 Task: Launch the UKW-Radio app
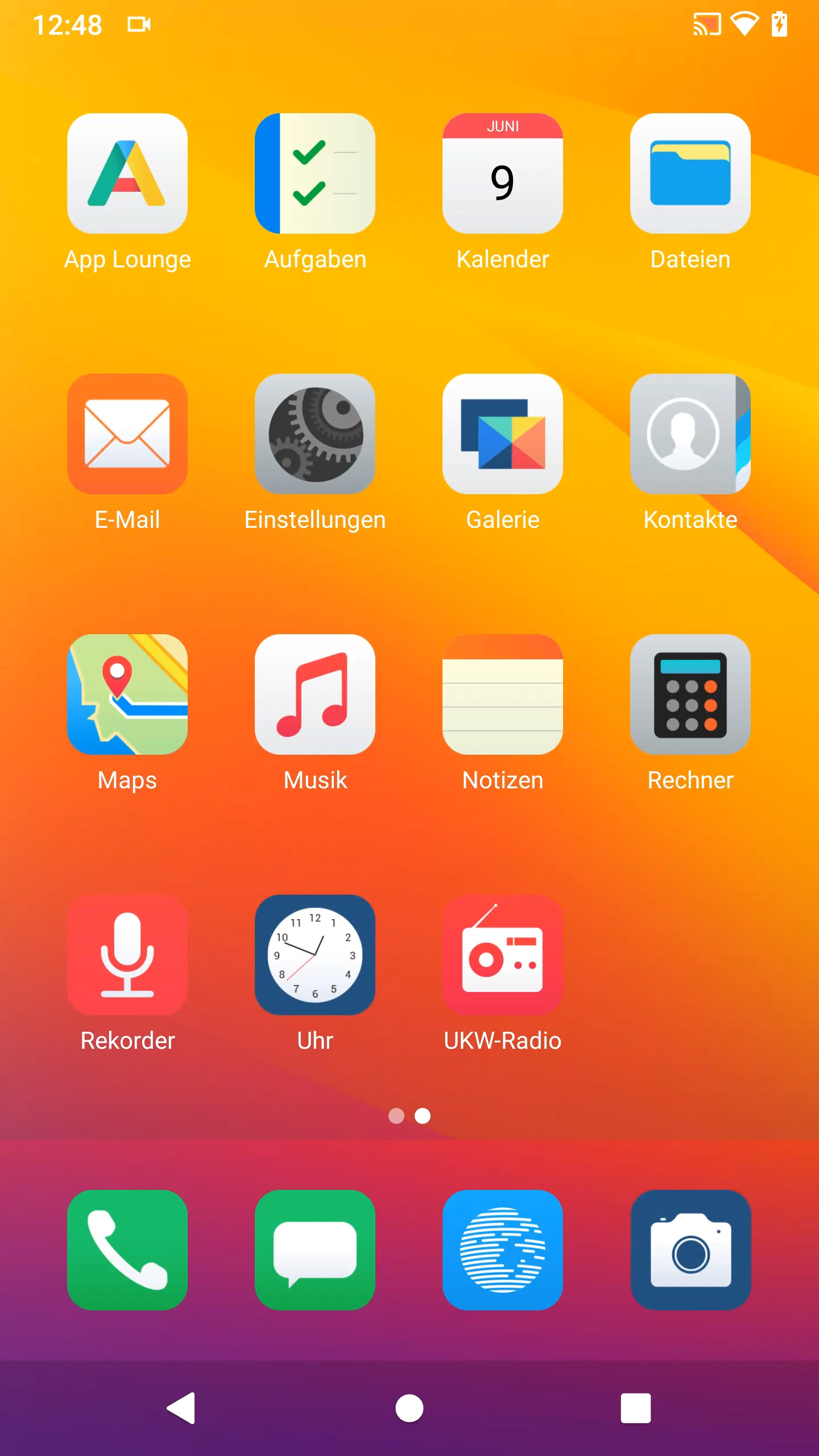click(503, 955)
